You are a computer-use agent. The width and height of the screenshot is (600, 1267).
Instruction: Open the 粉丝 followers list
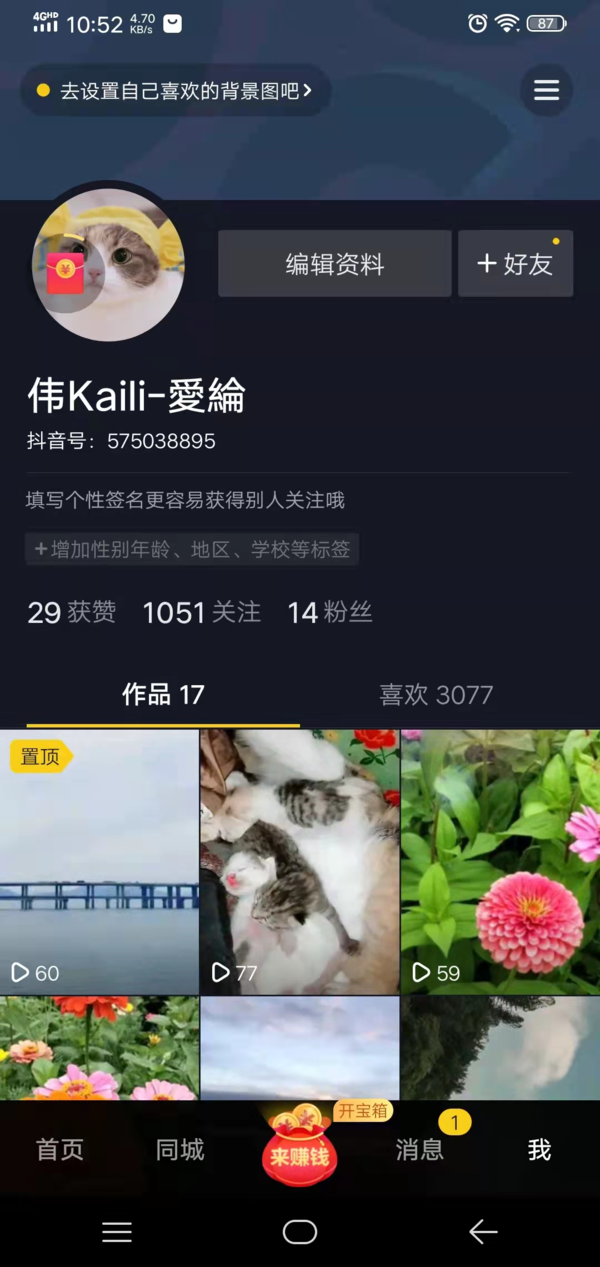point(330,612)
